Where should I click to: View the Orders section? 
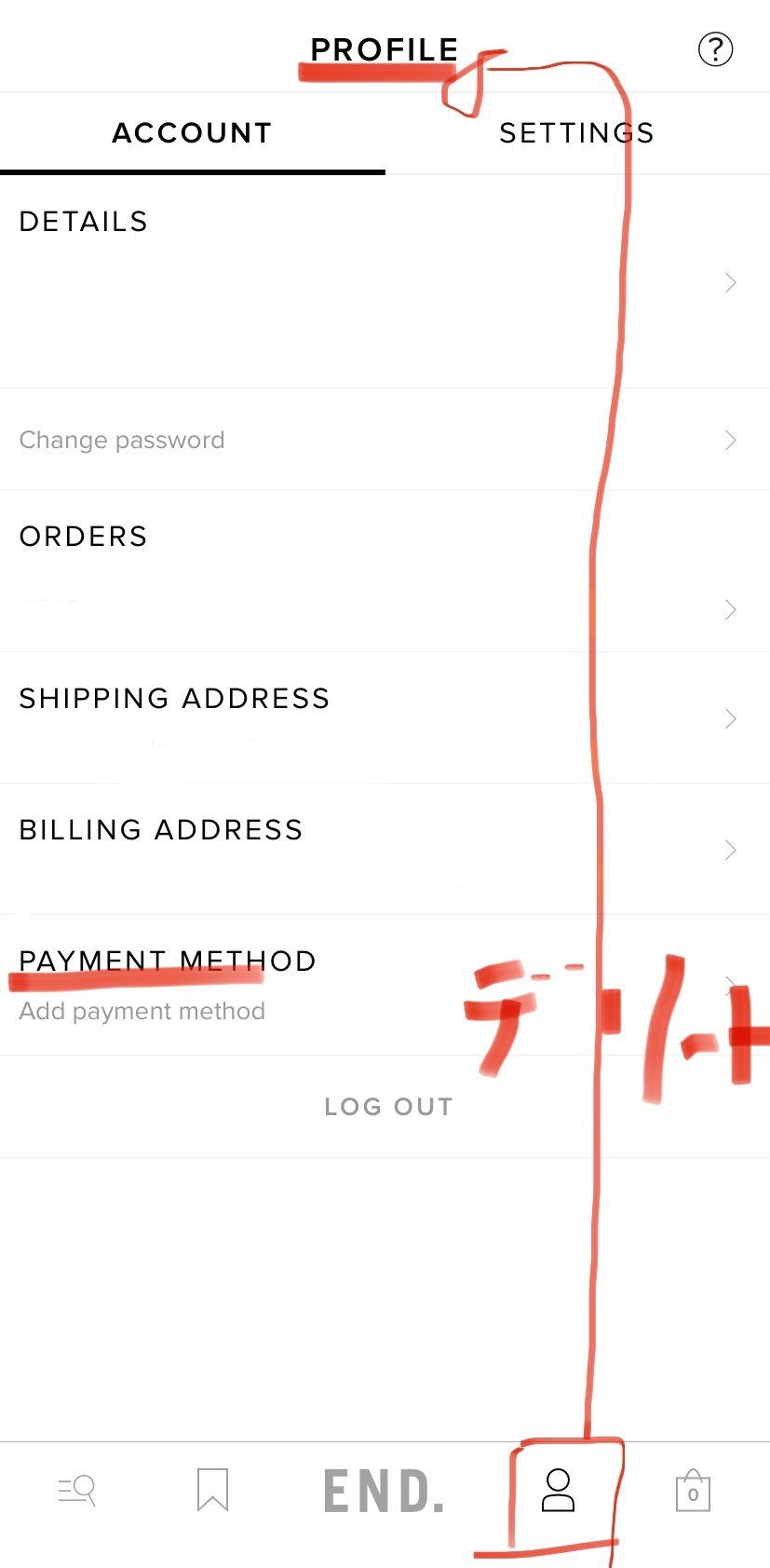pos(385,571)
